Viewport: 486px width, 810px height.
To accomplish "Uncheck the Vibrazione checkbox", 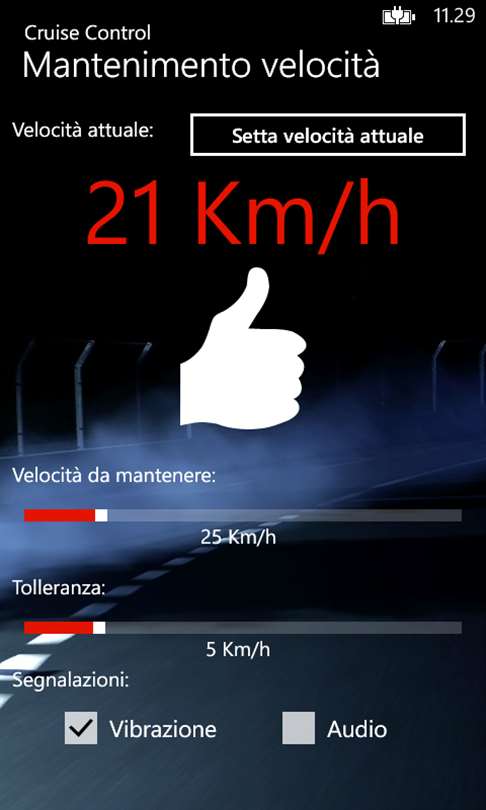I will [x=81, y=728].
